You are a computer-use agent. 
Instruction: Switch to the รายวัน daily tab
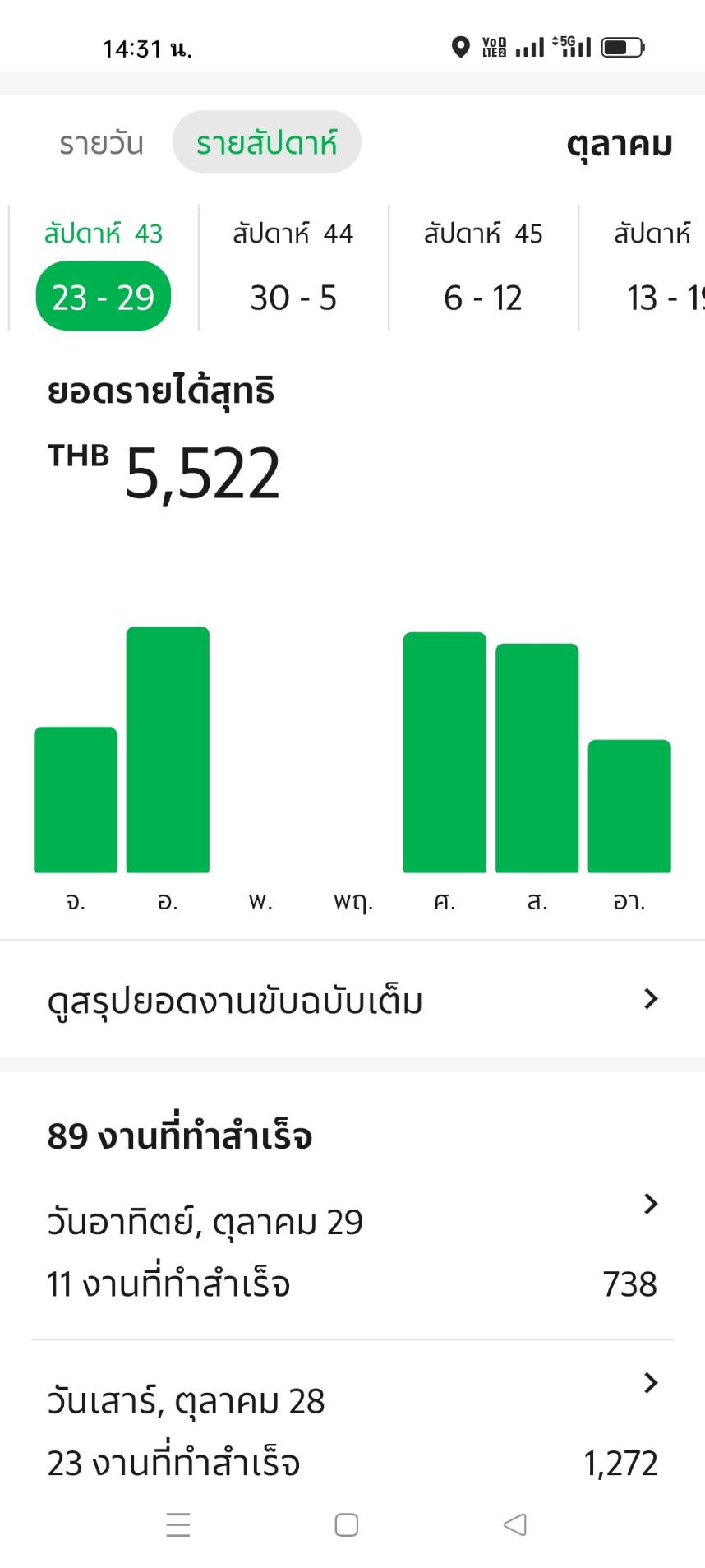(x=101, y=143)
